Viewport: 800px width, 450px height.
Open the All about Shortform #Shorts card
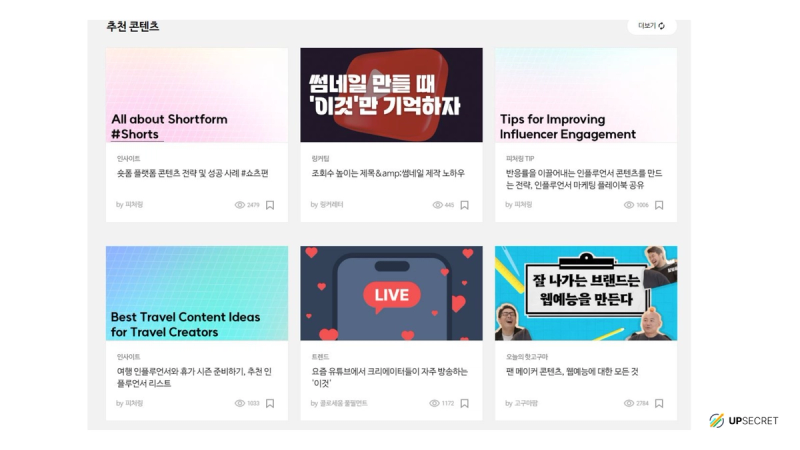[196, 96]
